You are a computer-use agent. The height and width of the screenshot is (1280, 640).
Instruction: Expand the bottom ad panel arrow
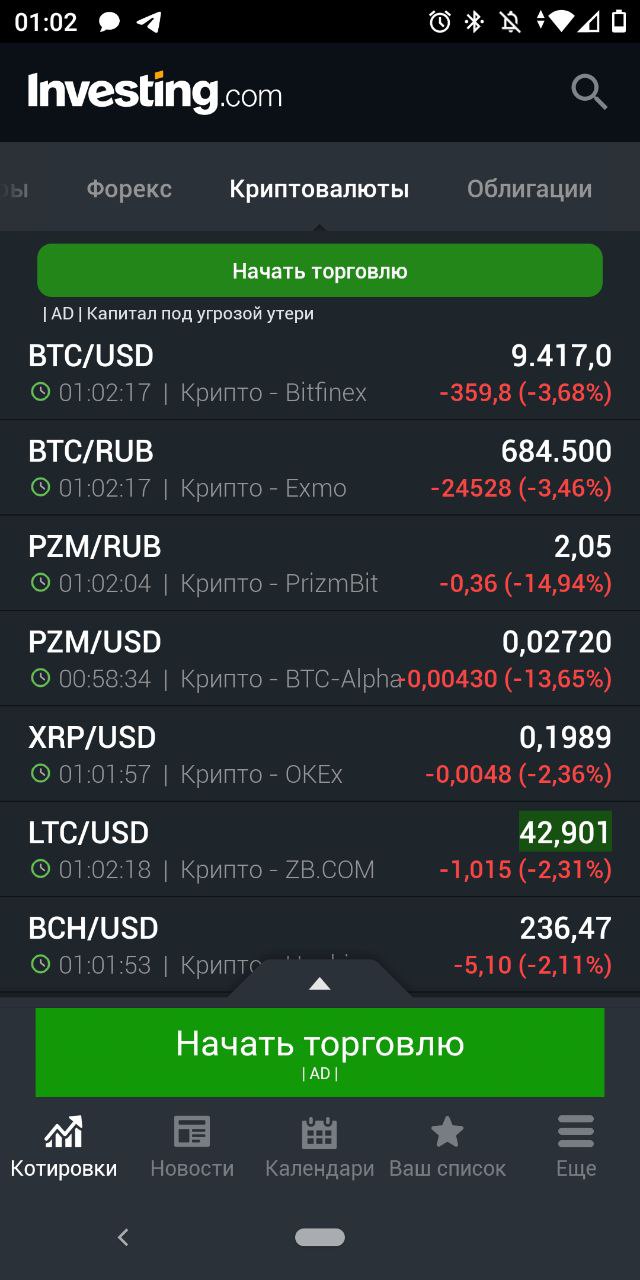tap(320, 984)
